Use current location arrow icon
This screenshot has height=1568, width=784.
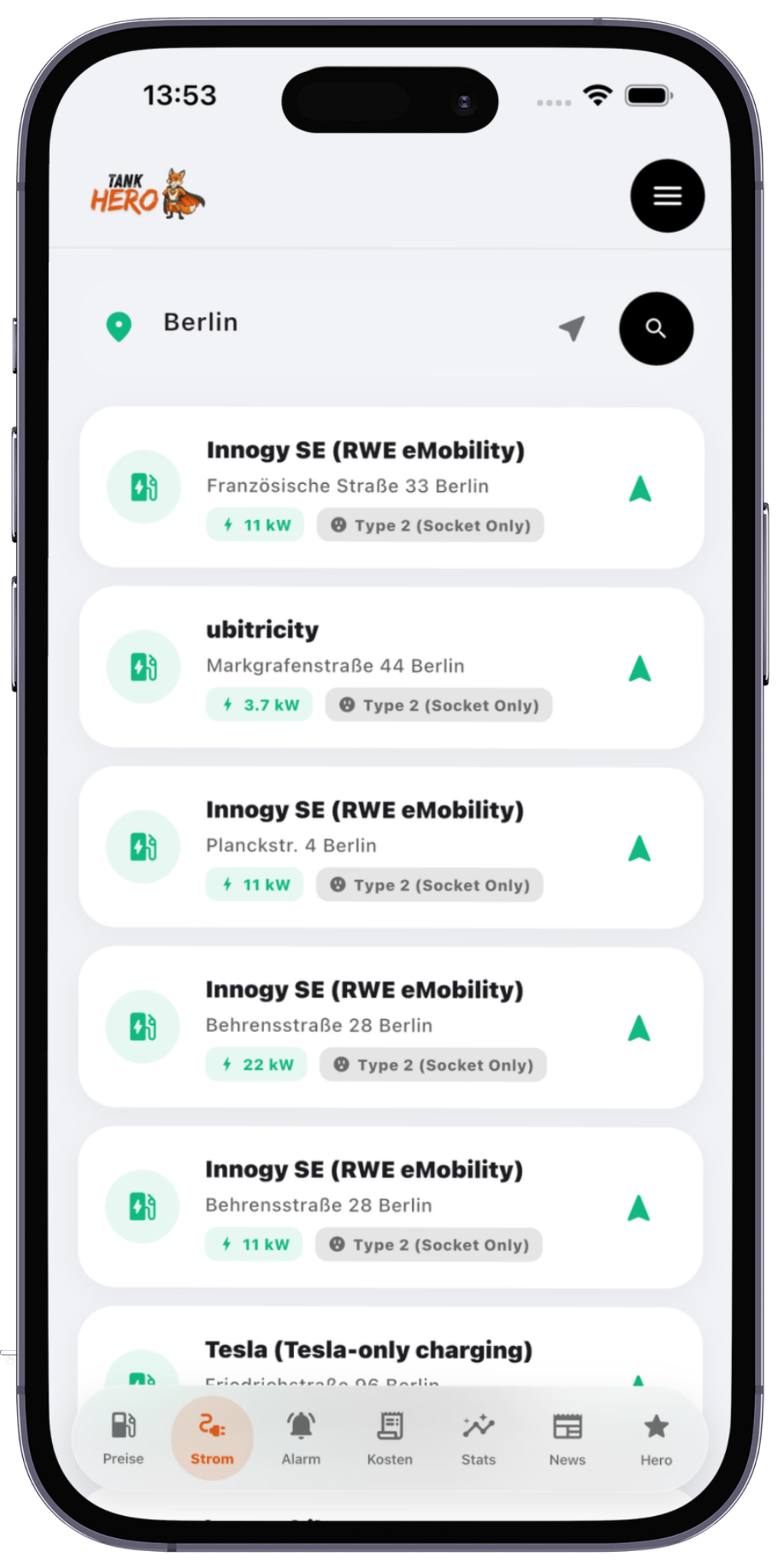[x=571, y=328]
